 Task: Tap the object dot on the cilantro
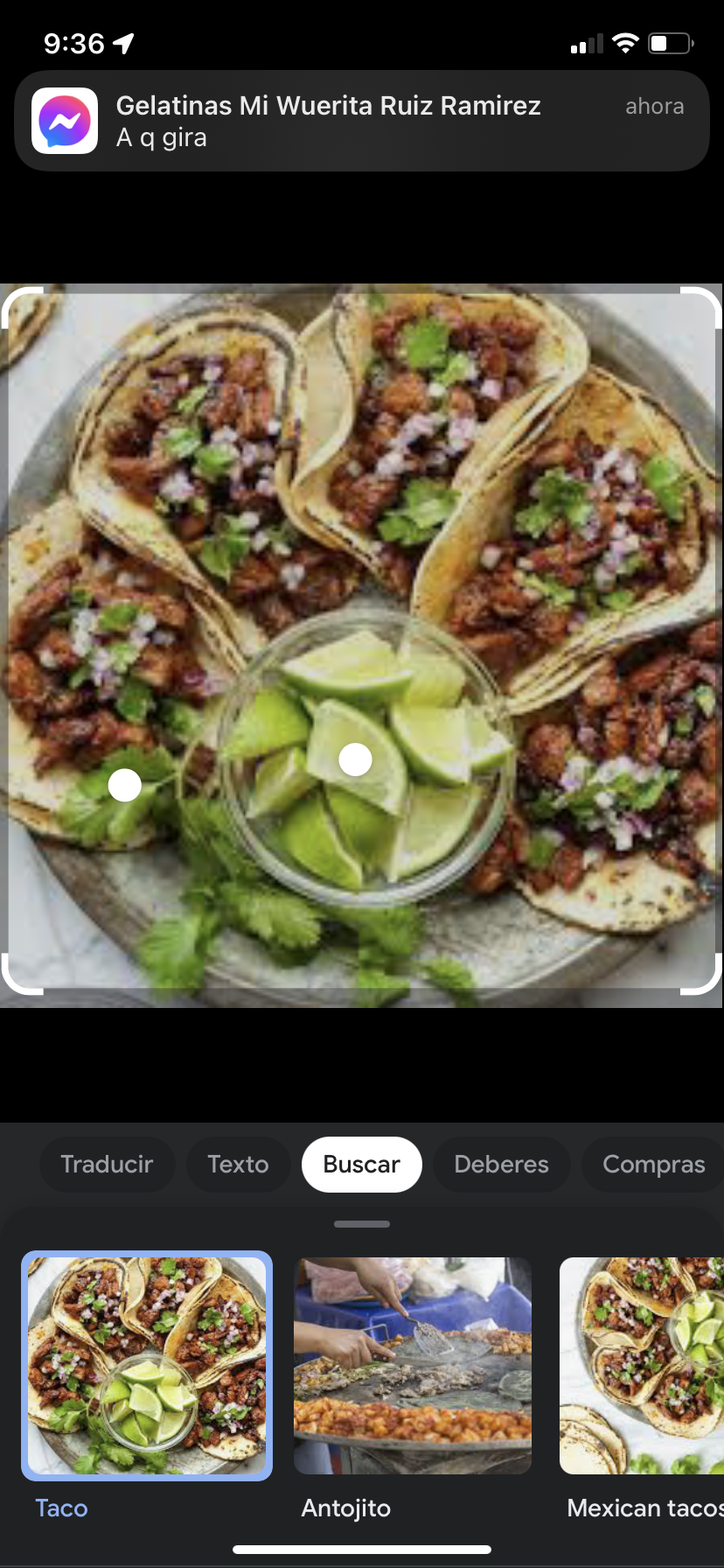pos(125,785)
